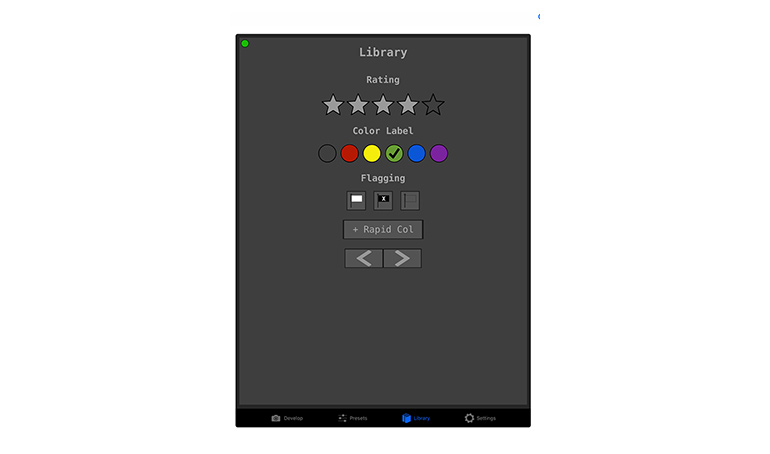Set rating to five stars
Screen dimensions: 770x454
point(433,105)
